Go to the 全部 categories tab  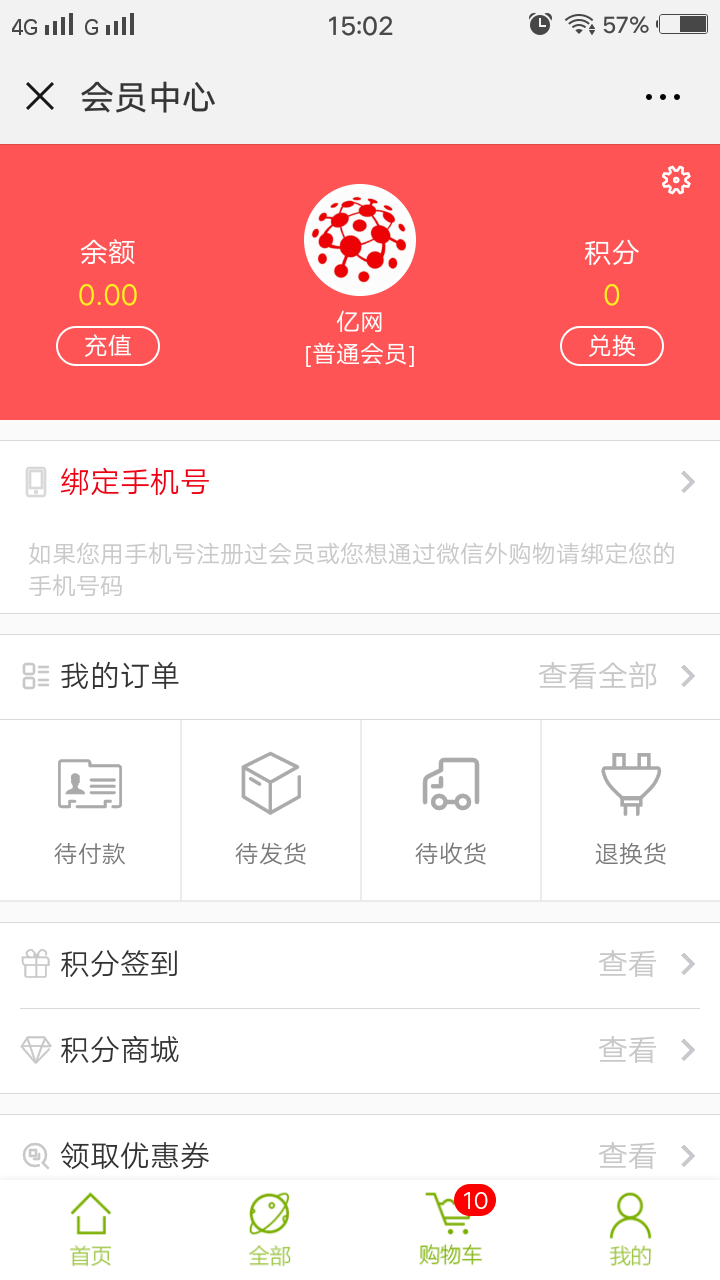[x=270, y=1227]
